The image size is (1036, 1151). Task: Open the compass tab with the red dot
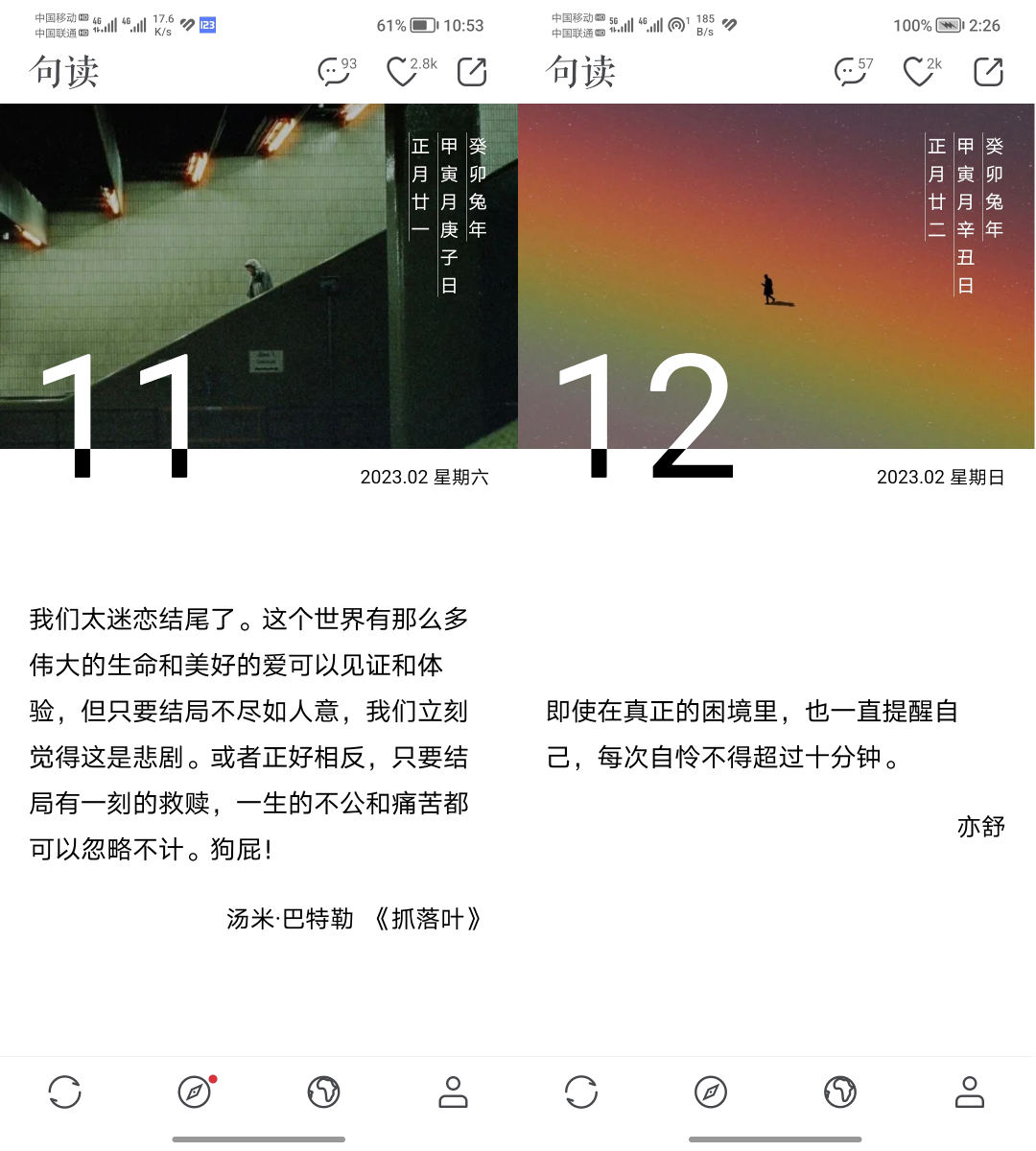[x=196, y=1092]
